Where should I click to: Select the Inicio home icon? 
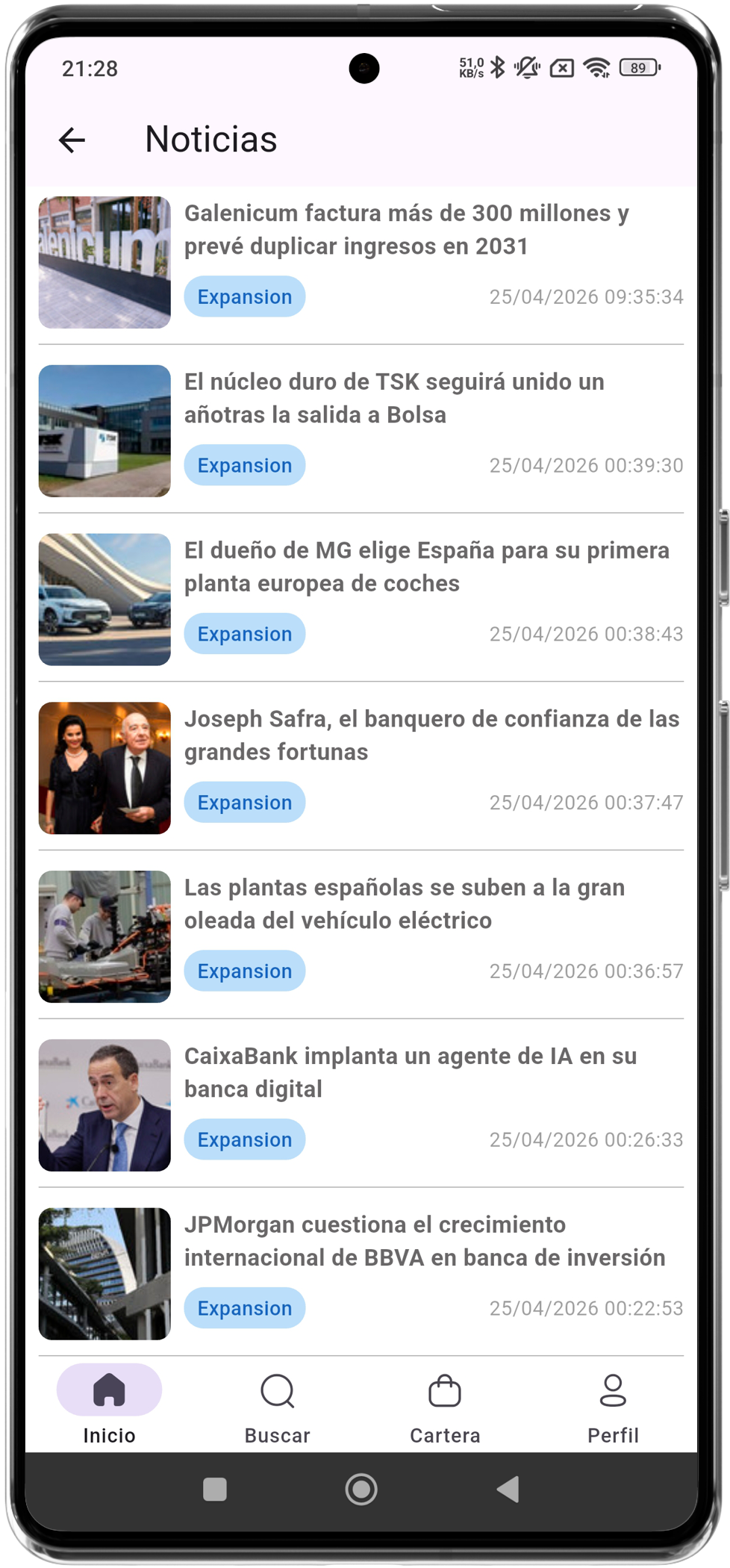[x=107, y=1390]
